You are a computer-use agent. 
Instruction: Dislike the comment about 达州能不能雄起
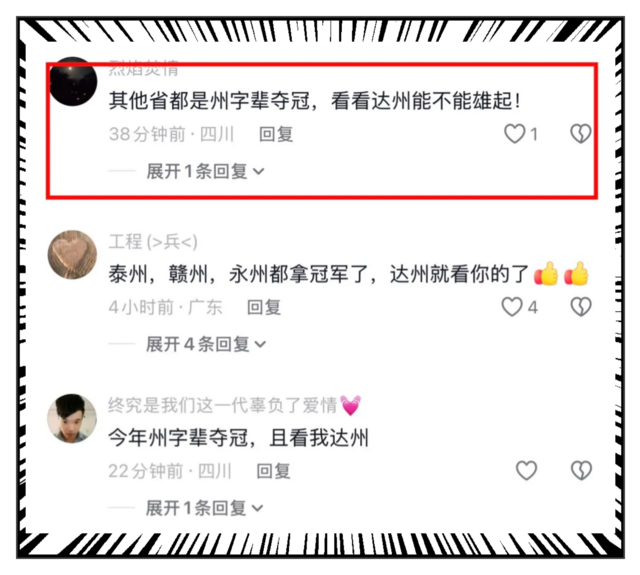[x=580, y=134]
